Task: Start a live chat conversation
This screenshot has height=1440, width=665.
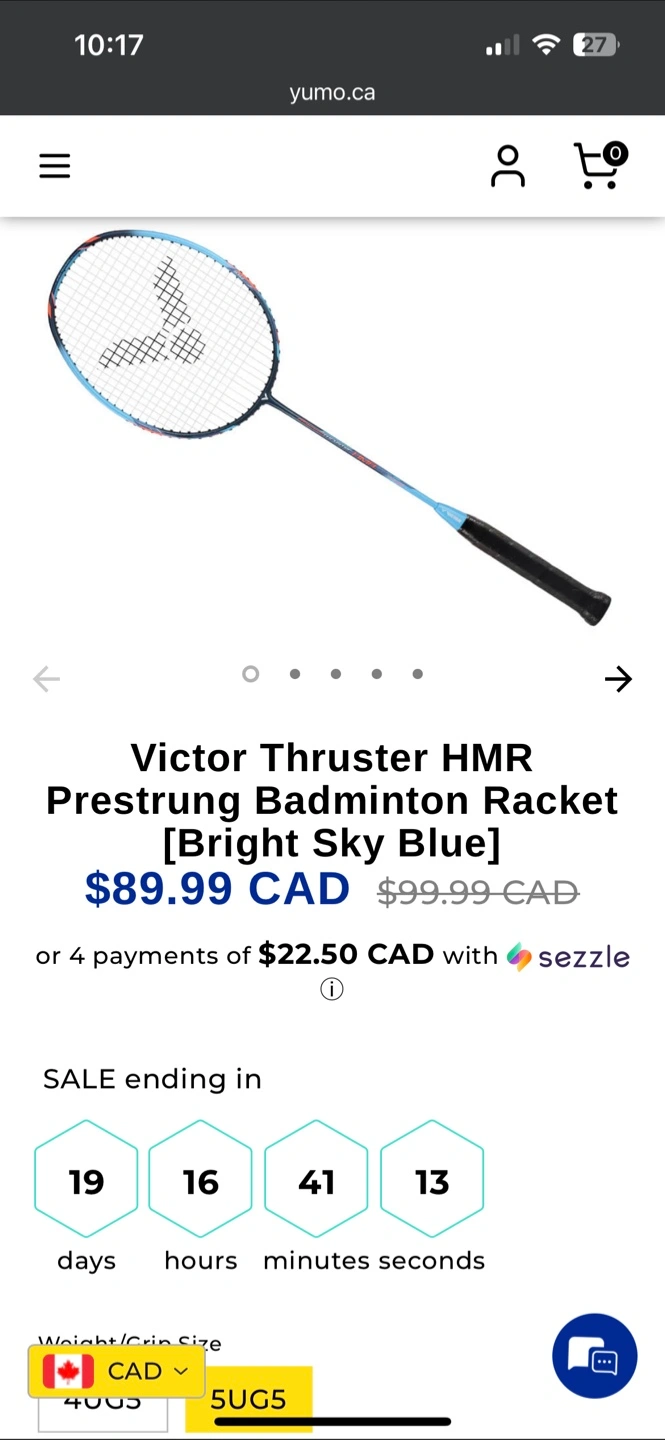Action: [x=594, y=1356]
